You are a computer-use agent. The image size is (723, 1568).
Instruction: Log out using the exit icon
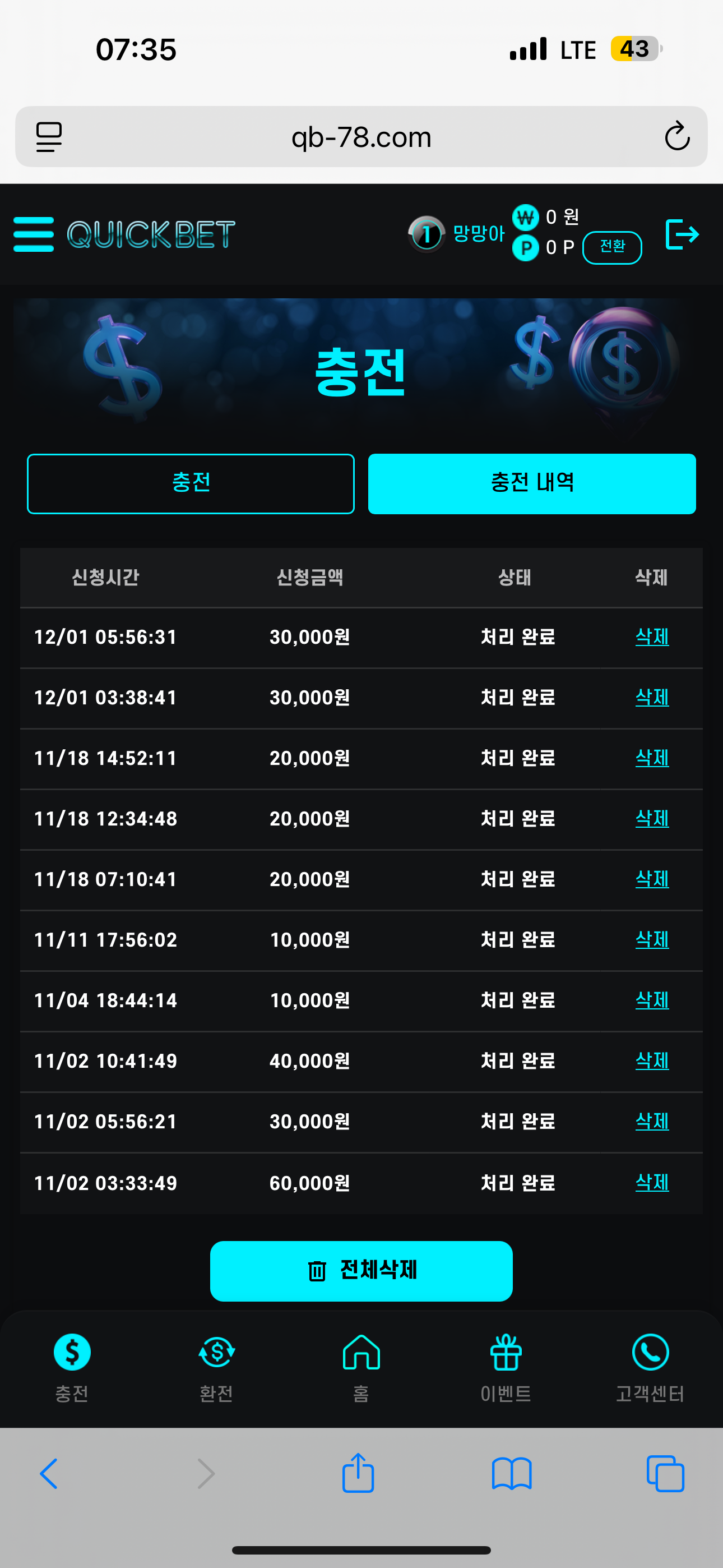[x=682, y=234]
